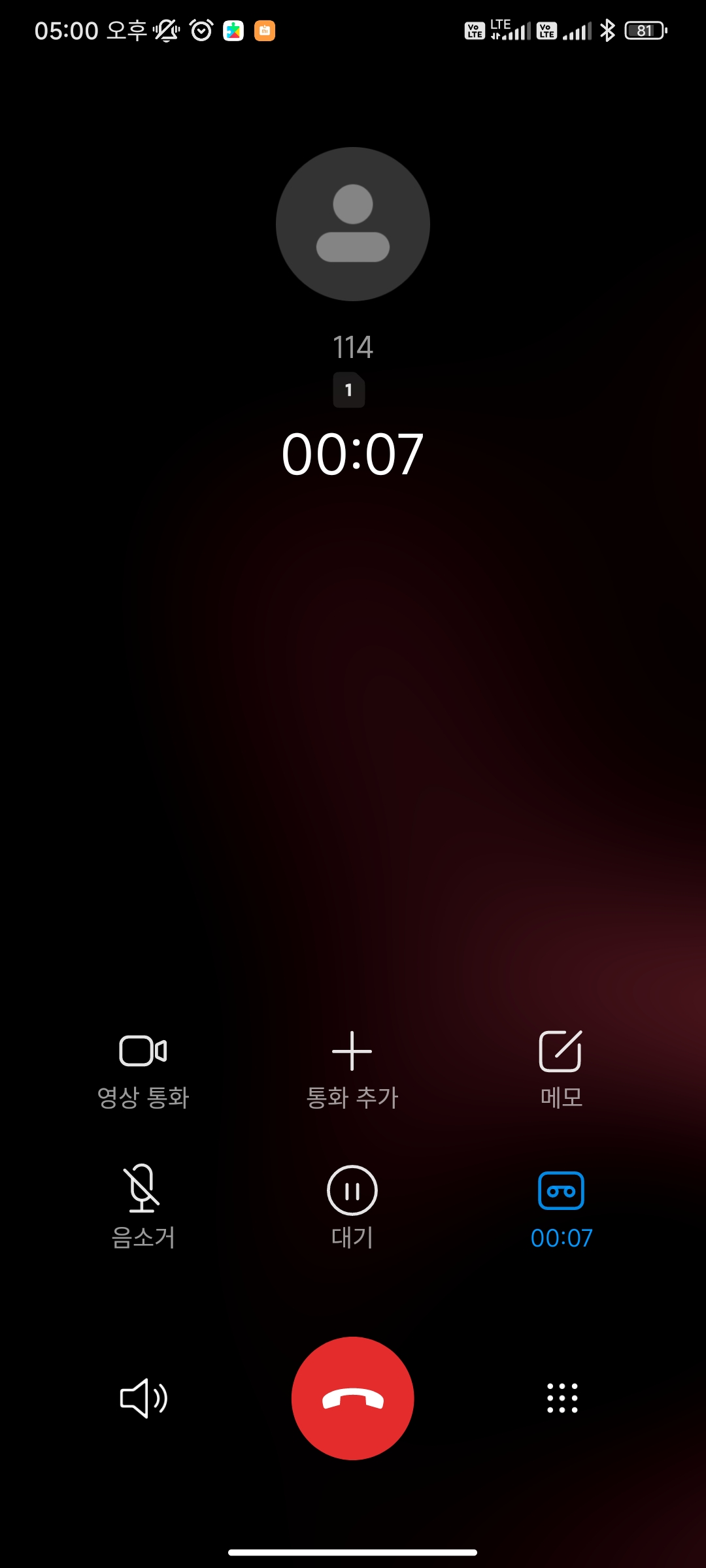Turn on the speakerphone
Screen dimensions: 706x1568
144,1398
